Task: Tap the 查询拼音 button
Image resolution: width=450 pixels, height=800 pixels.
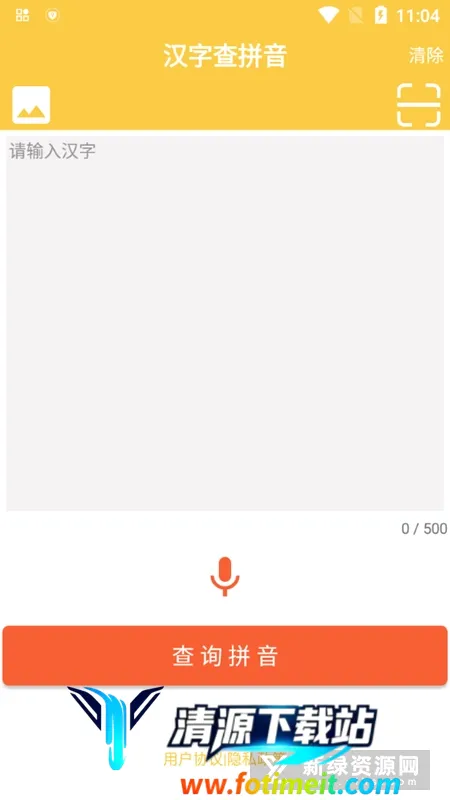Action: point(225,656)
